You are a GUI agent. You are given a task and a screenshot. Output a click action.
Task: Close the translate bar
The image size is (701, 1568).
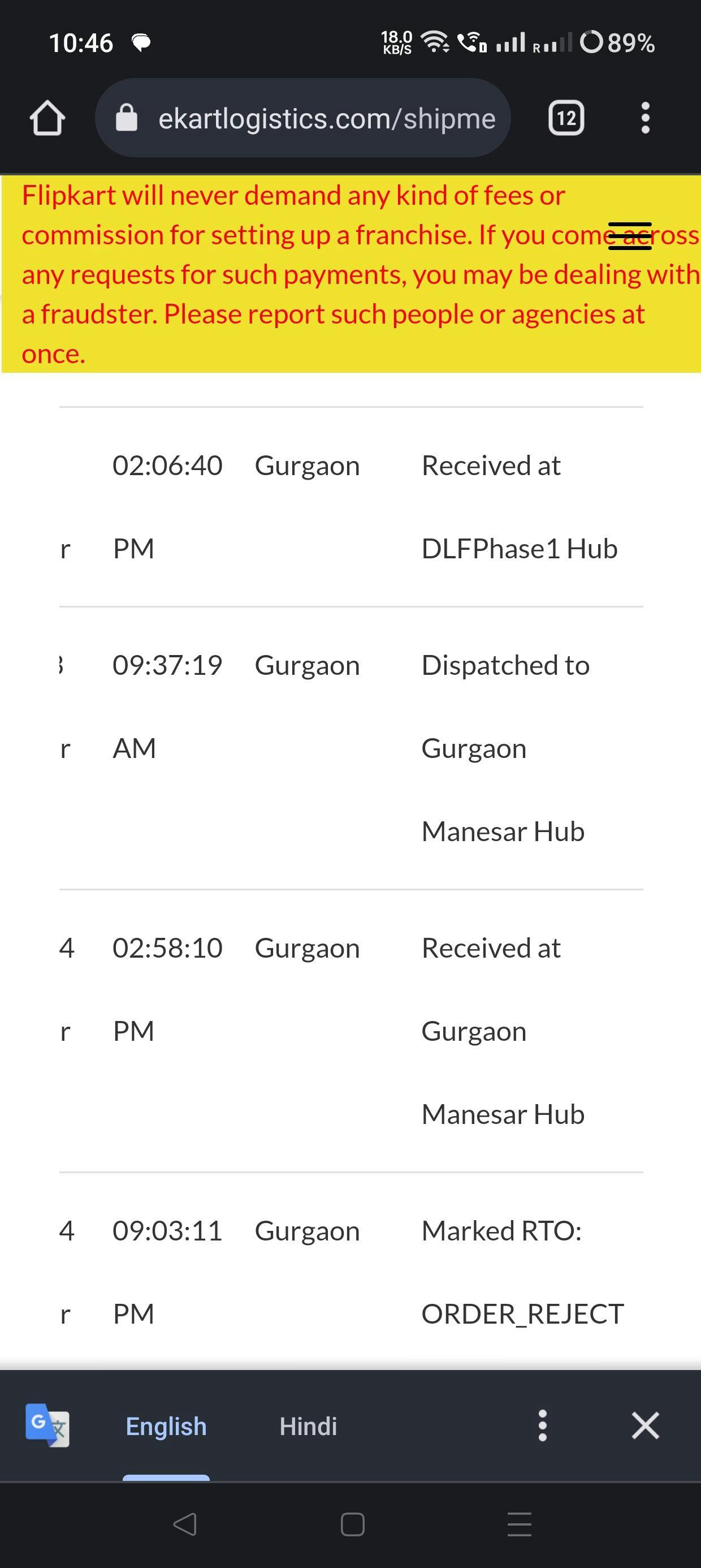645,1425
